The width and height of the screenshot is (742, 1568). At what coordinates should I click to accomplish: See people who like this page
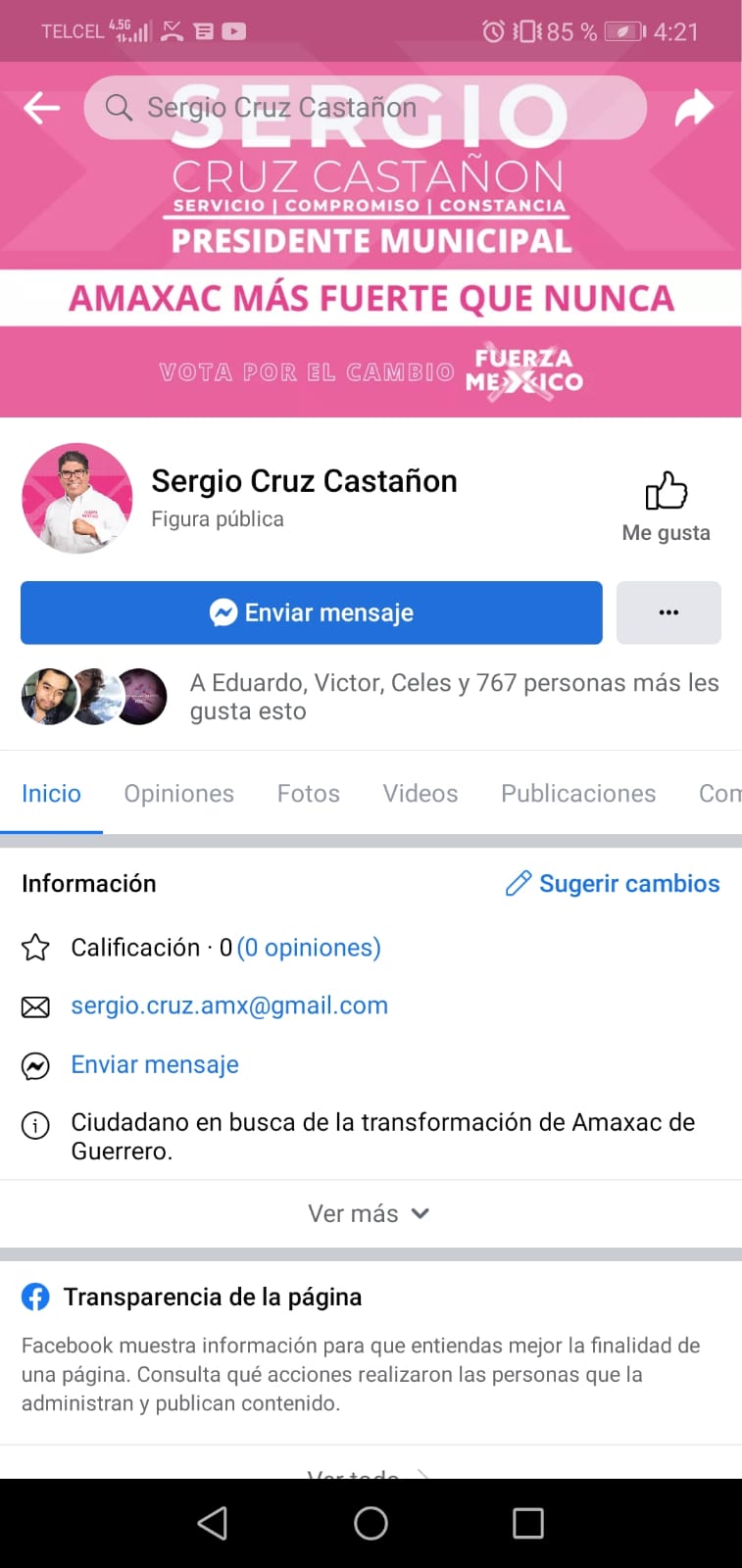click(x=453, y=697)
